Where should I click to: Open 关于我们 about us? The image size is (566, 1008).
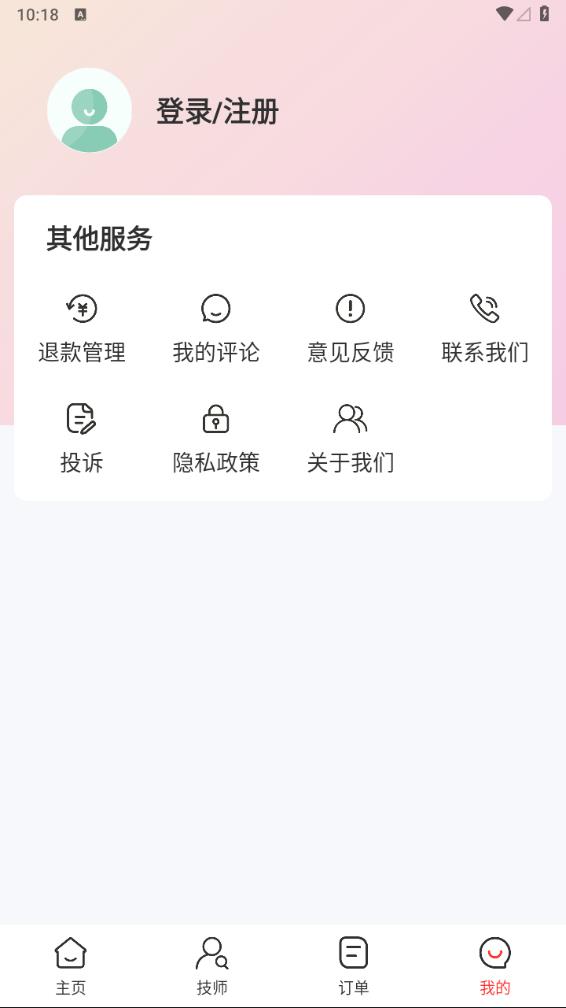tap(351, 439)
